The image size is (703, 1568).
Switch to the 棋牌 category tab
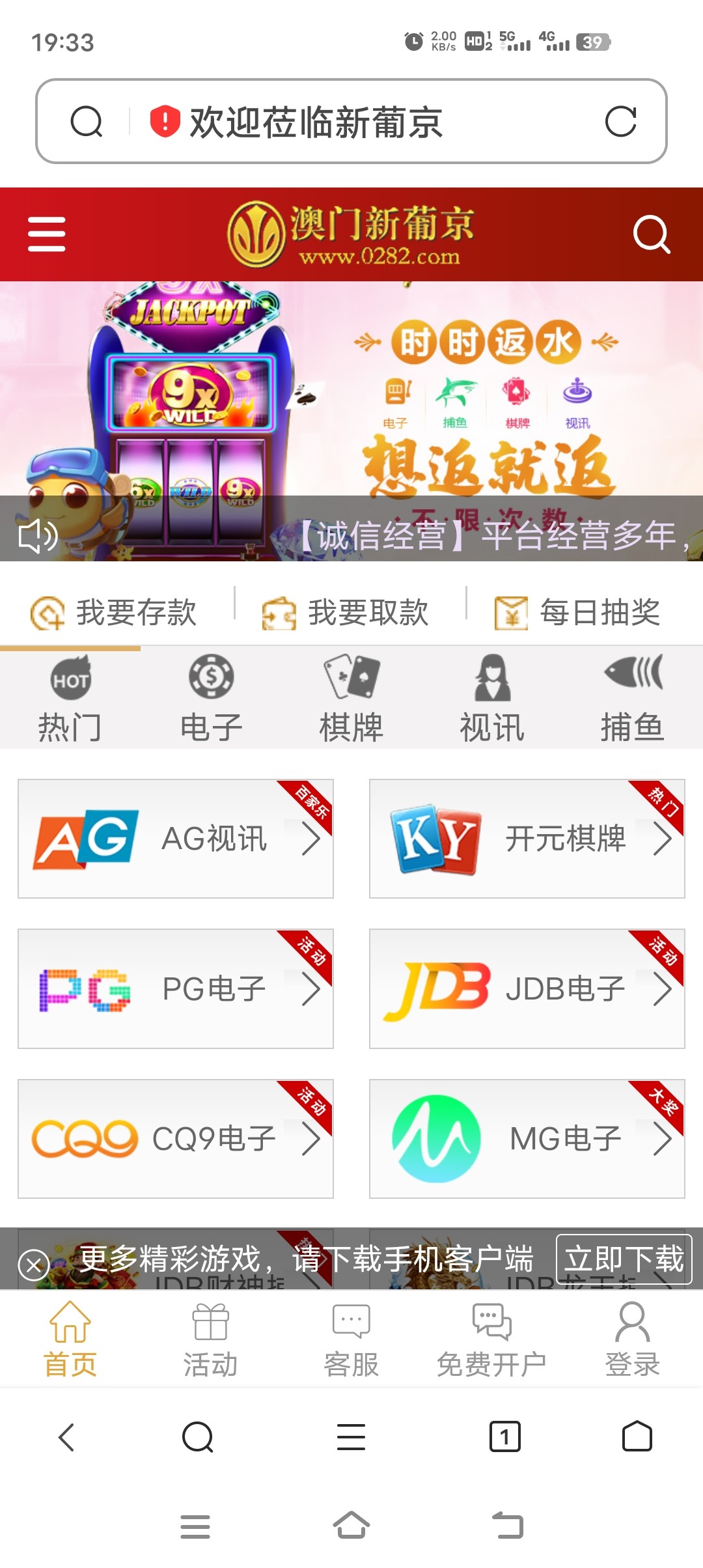point(351,699)
